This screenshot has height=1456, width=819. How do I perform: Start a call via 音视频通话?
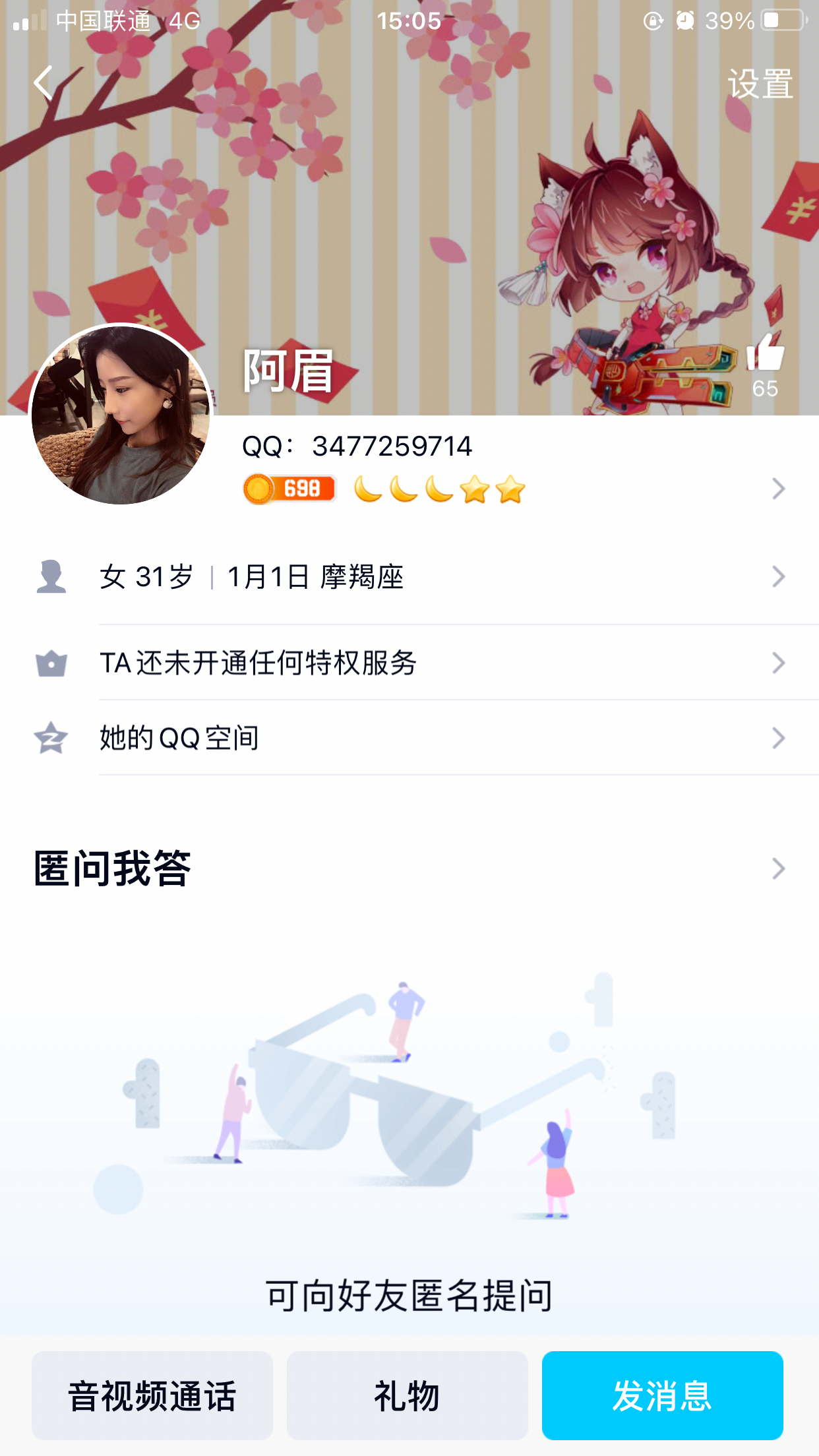(x=152, y=1395)
